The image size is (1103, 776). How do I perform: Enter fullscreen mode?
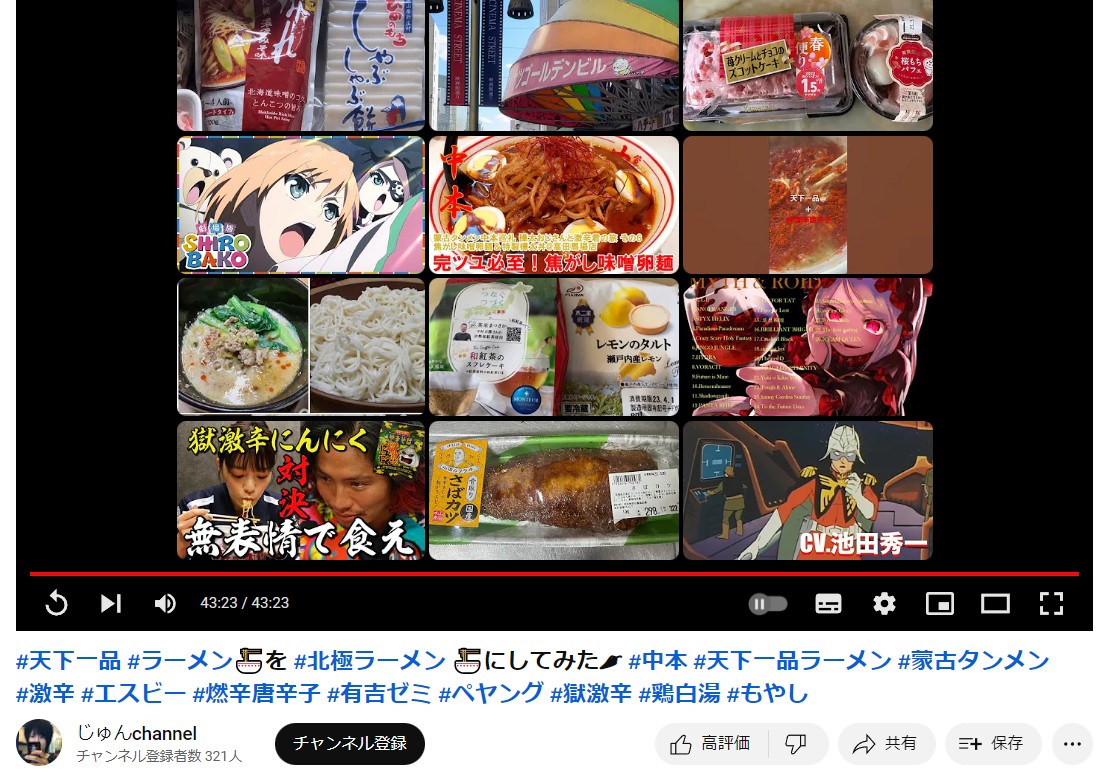1050,604
